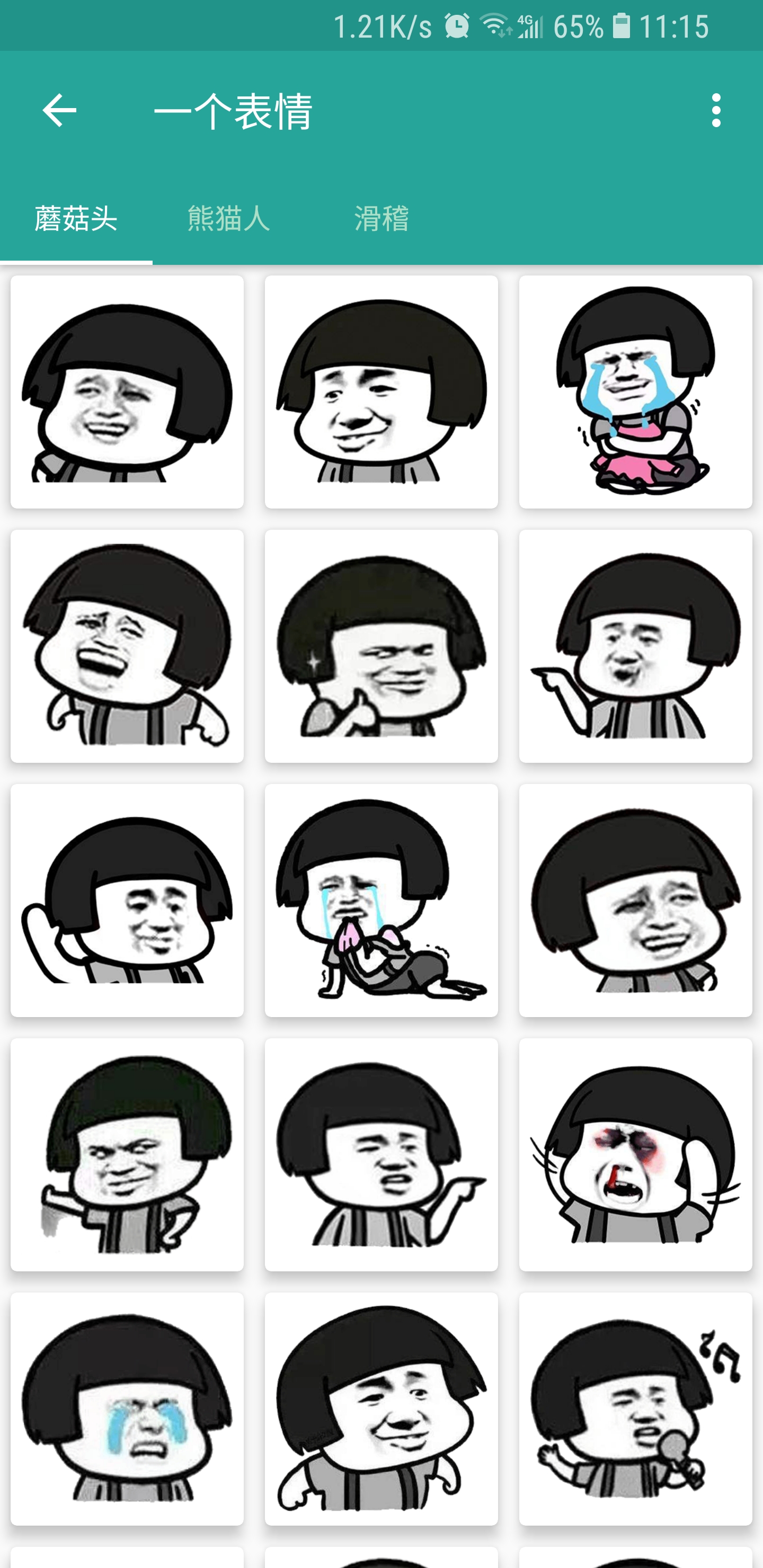
Task: Select the sticker pointing right with squinting eye
Action: pos(381,1155)
